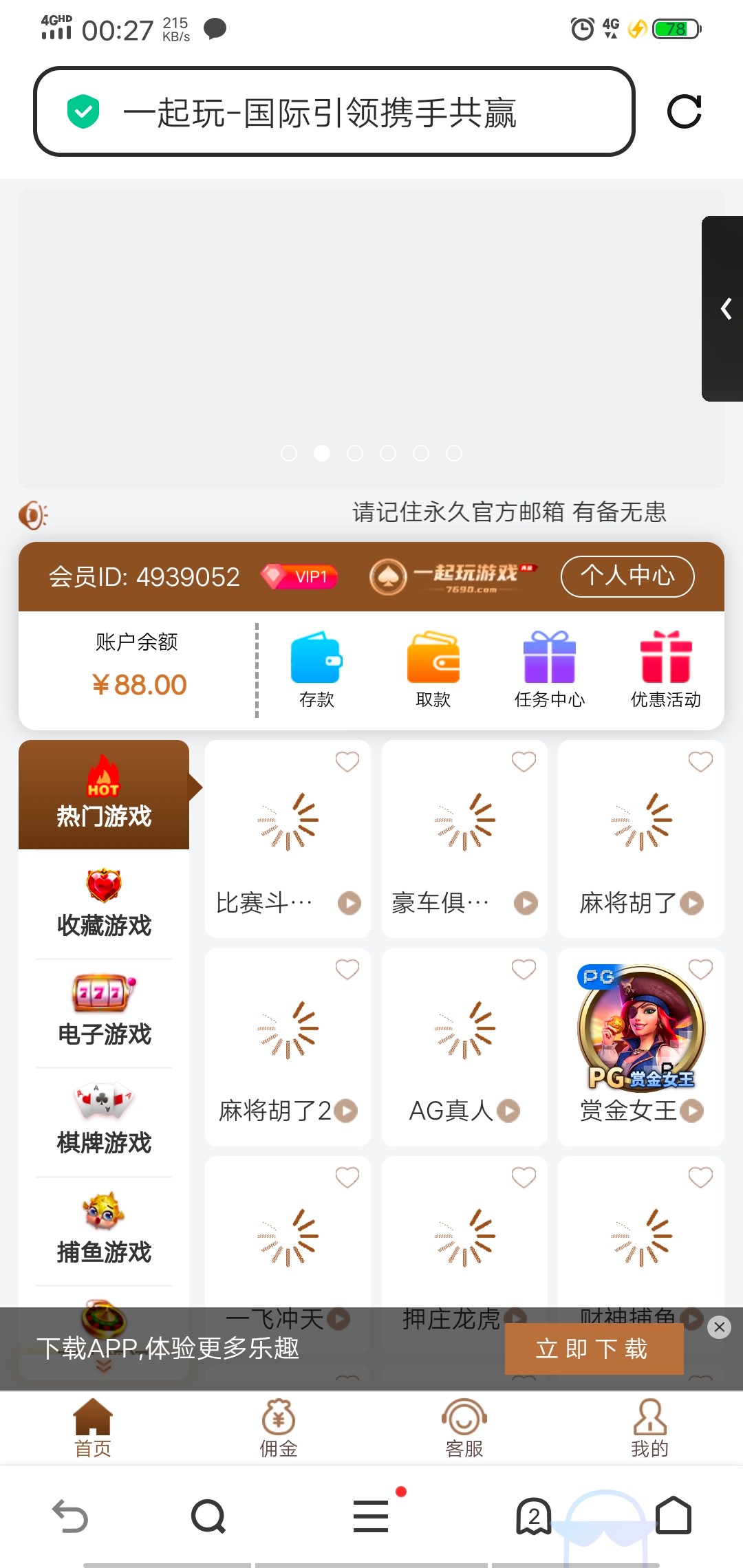Tap the address bar showing 一起玩
The height and width of the screenshot is (1568, 743).
point(334,112)
